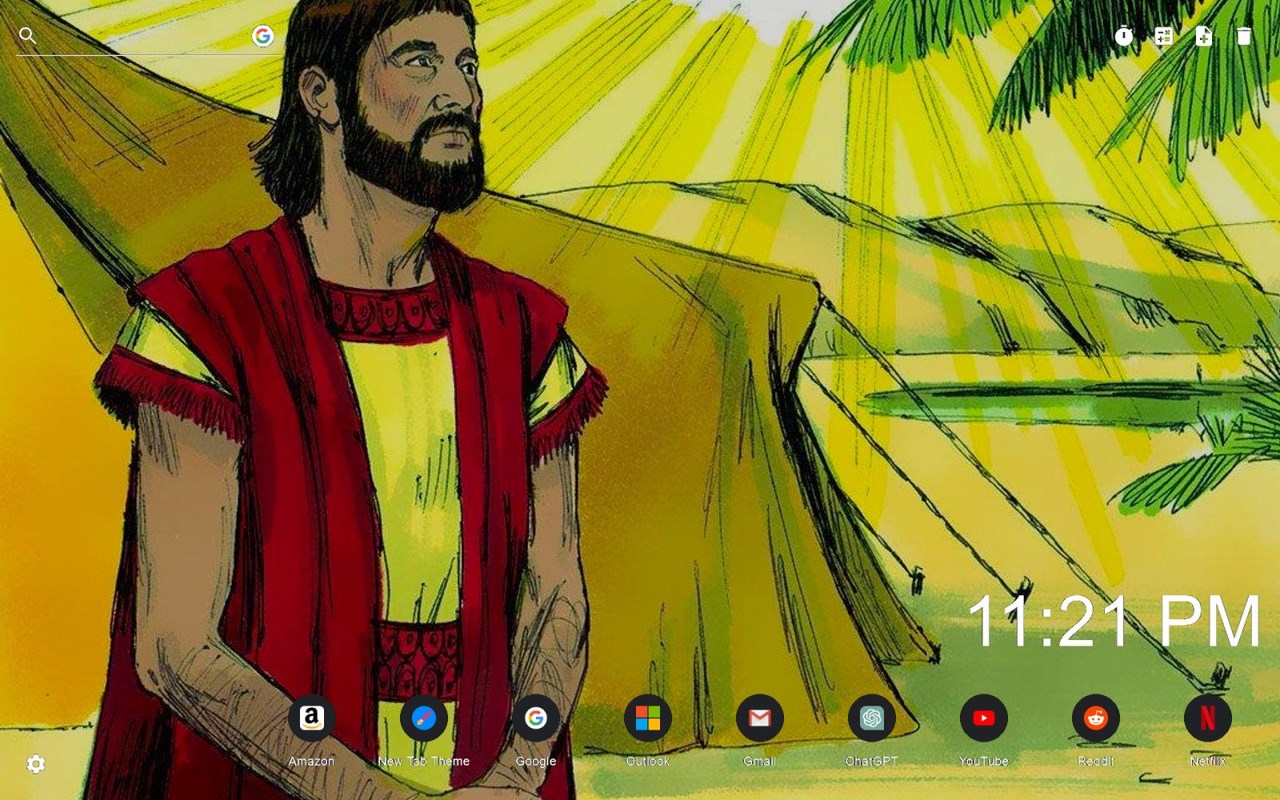The image size is (1280, 800).
Task: Go to the Gmail shortcut
Action: pyautogui.click(x=760, y=718)
